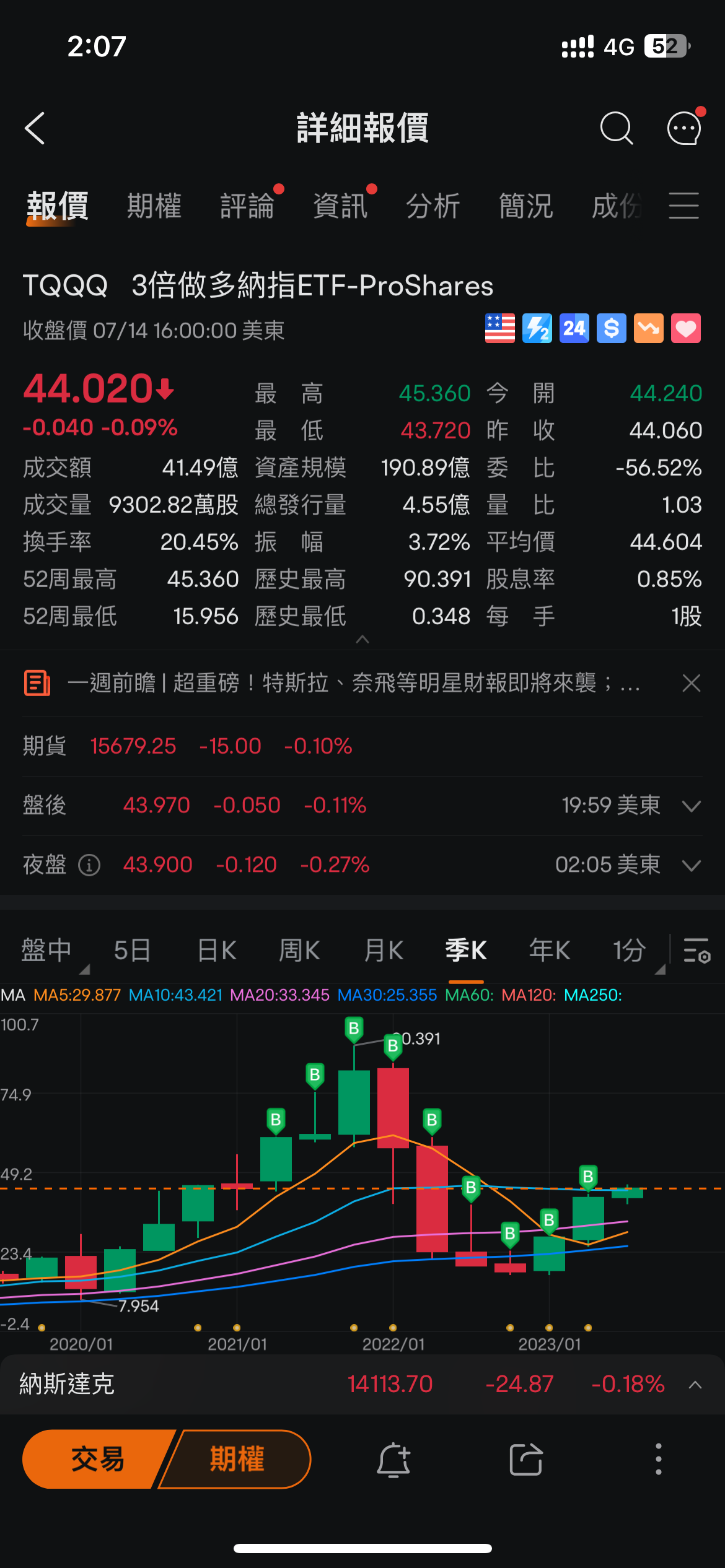The height and width of the screenshot is (1568, 725).
Task: Open the share icon at the bottom
Action: [x=526, y=1458]
